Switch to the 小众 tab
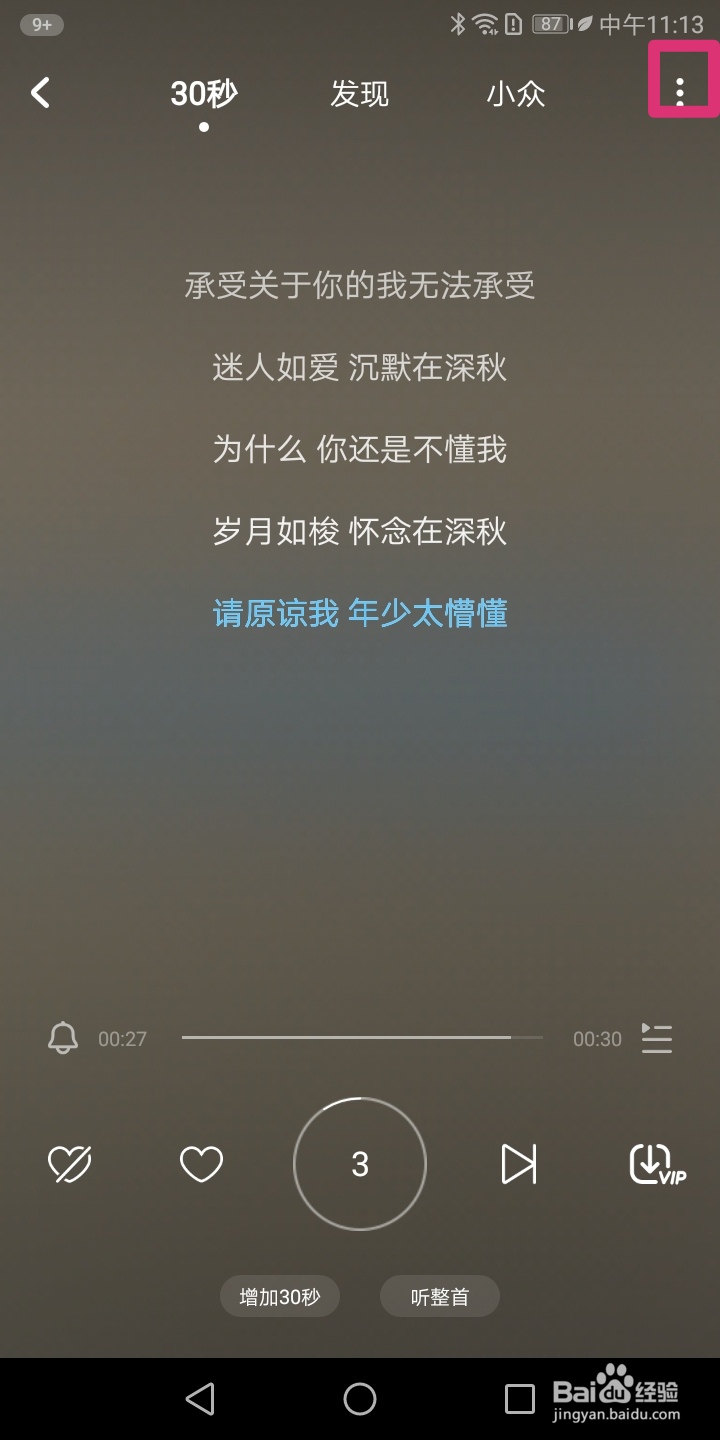Screen dimensions: 720x1440 pos(516,93)
